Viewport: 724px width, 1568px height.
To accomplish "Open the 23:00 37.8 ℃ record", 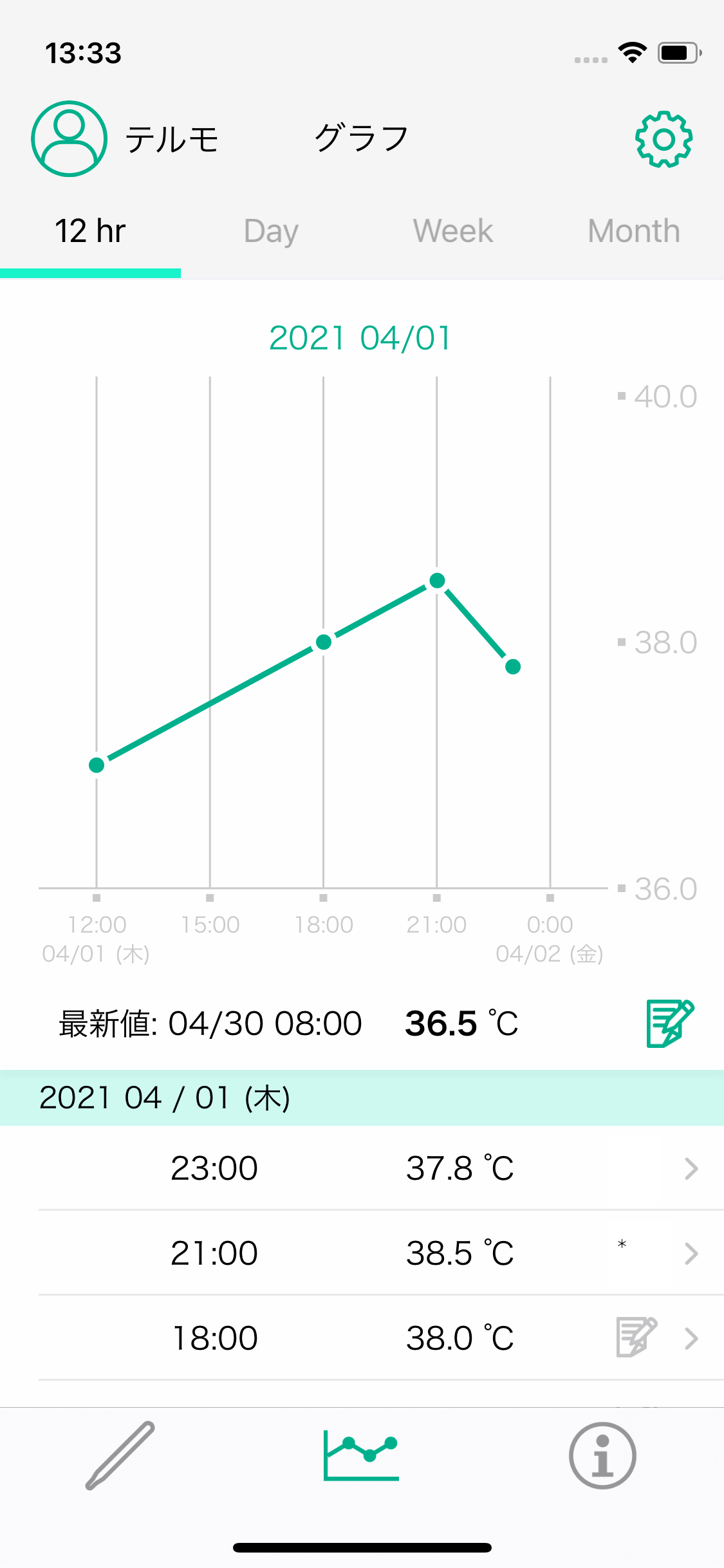I will [381, 1168].
